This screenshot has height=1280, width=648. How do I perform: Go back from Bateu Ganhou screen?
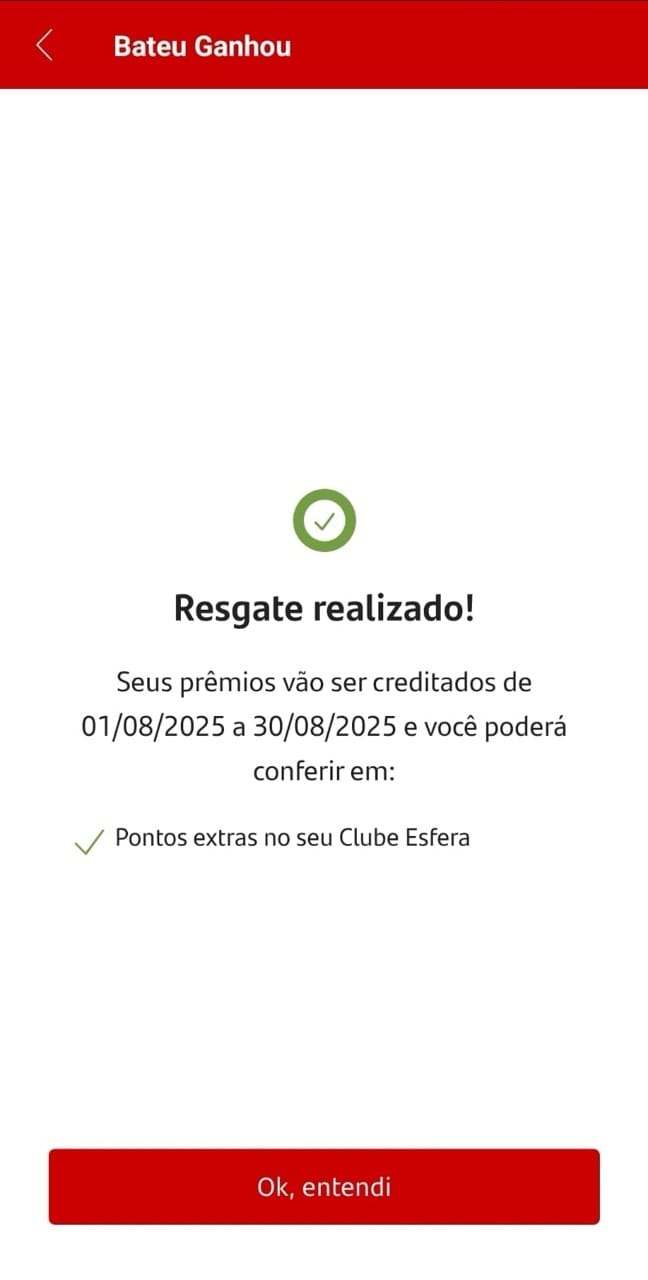[x=44, y=45]
